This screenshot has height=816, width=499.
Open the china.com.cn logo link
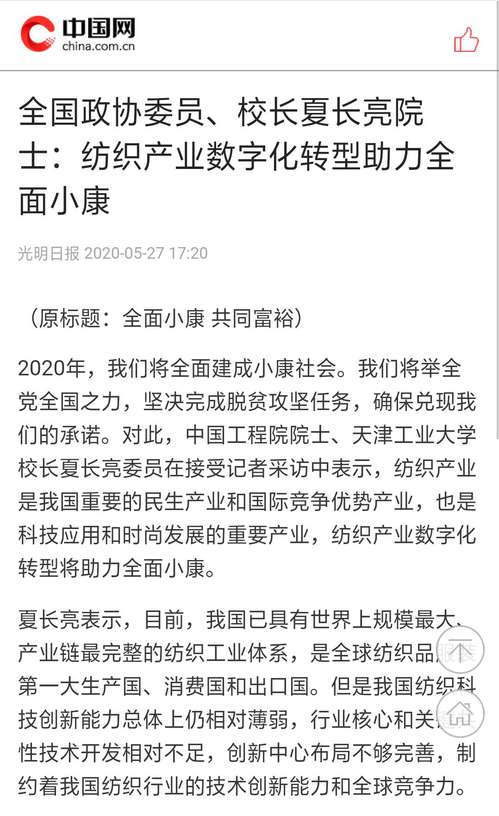(x=78, y=34)
